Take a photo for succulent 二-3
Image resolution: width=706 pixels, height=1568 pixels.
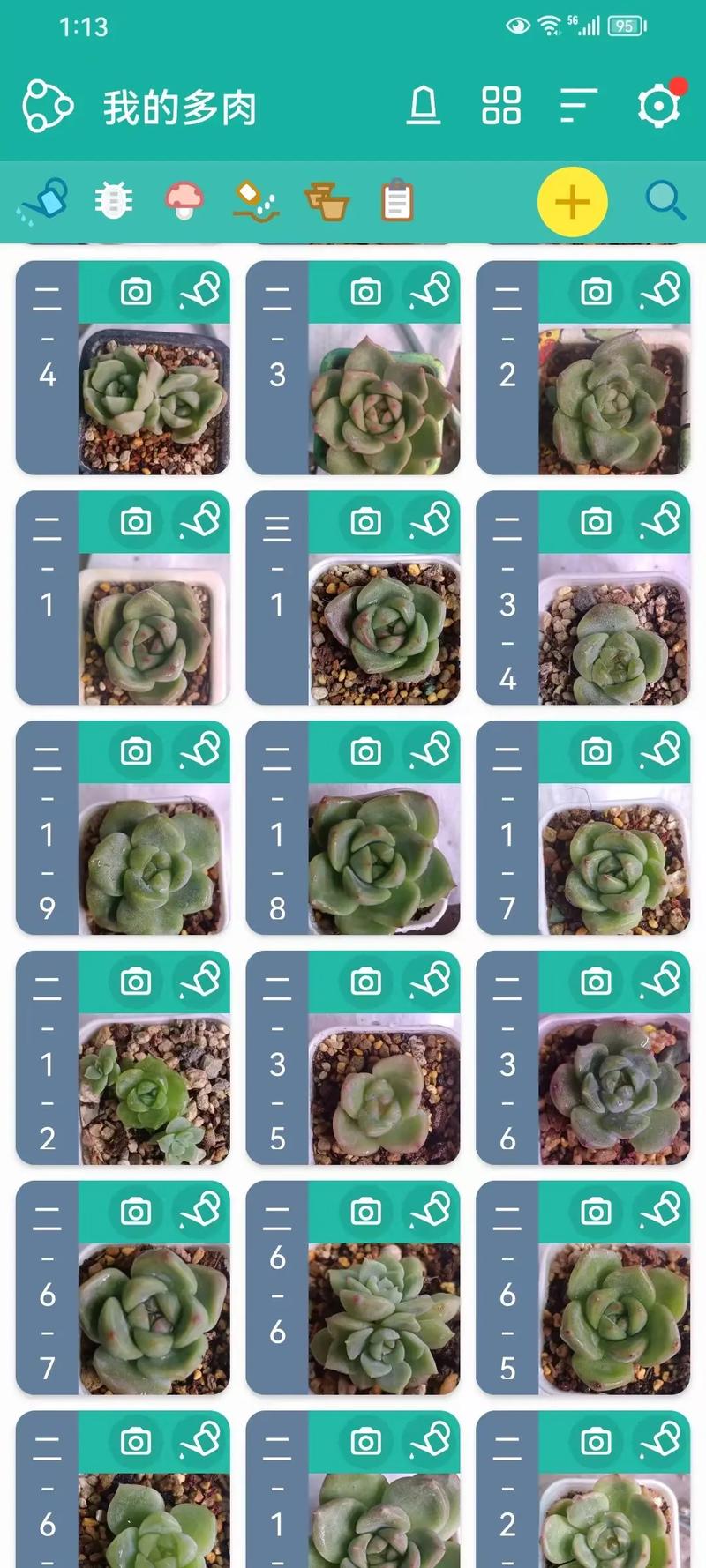(x=365, y=292)
